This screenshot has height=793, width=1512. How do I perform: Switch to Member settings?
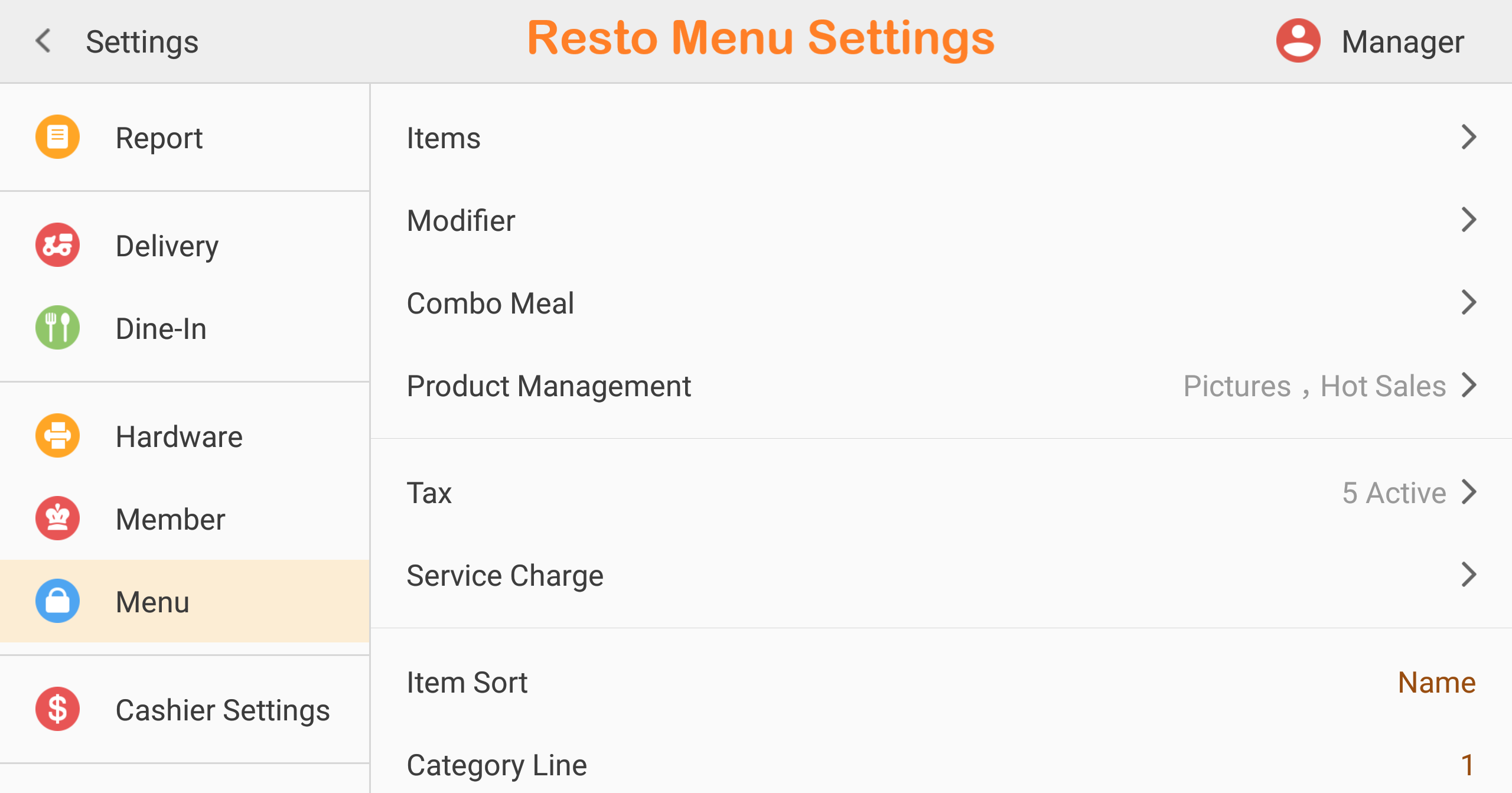coord(170,519)
